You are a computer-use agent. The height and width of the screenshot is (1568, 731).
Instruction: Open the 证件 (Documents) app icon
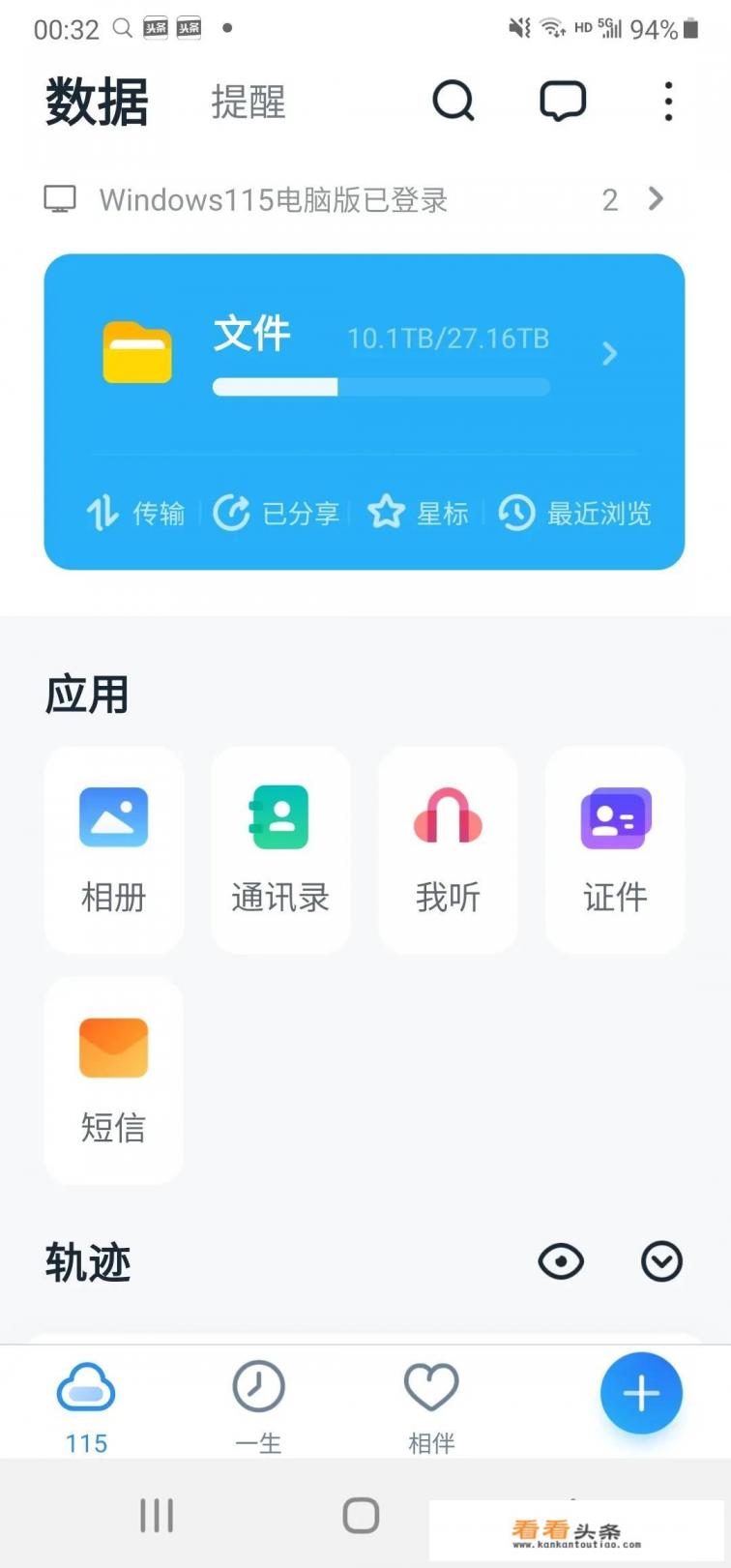615,849
